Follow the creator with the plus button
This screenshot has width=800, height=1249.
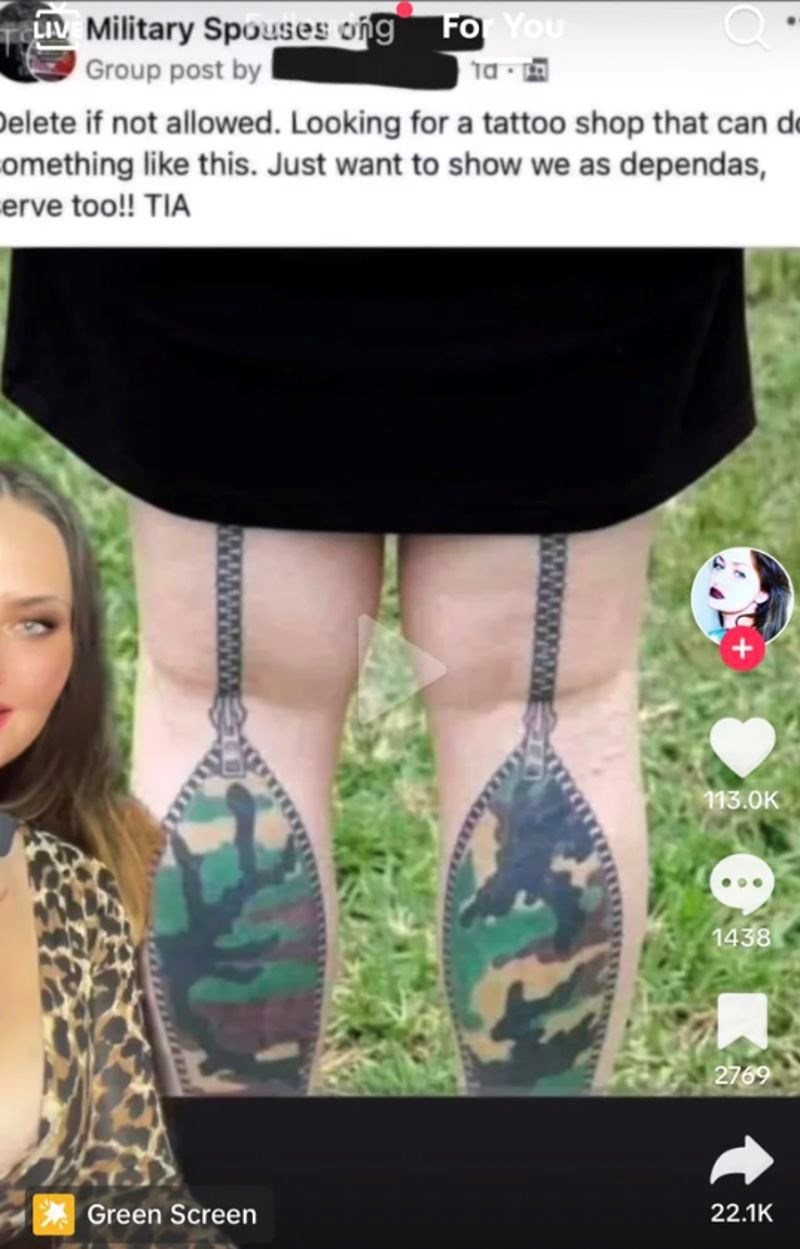[741, 648]
